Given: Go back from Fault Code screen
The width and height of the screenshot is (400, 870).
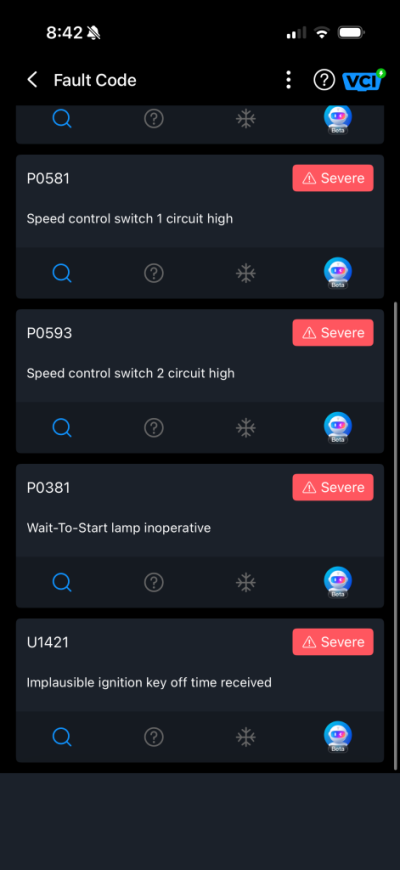Looking at the screenshot, I should click(32, 80).
